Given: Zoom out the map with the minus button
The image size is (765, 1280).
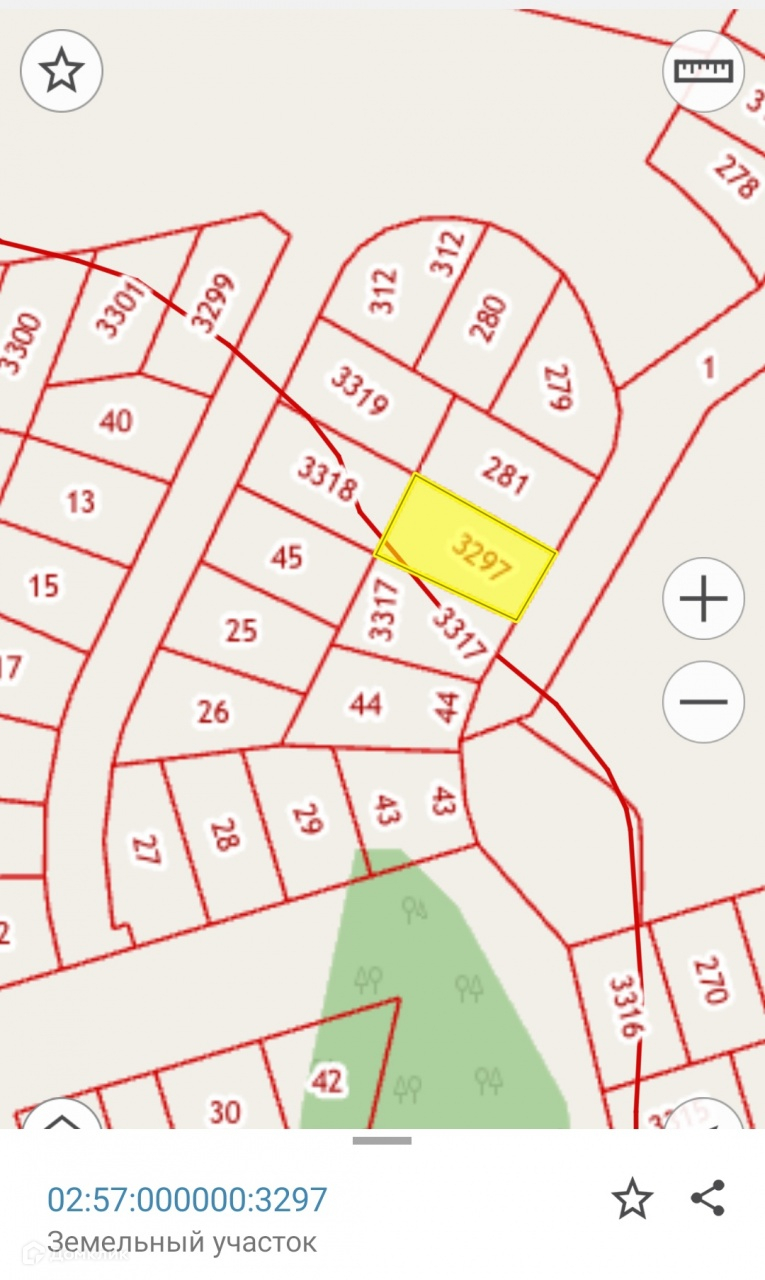Looking at the screenshot, I should [703, 701].
